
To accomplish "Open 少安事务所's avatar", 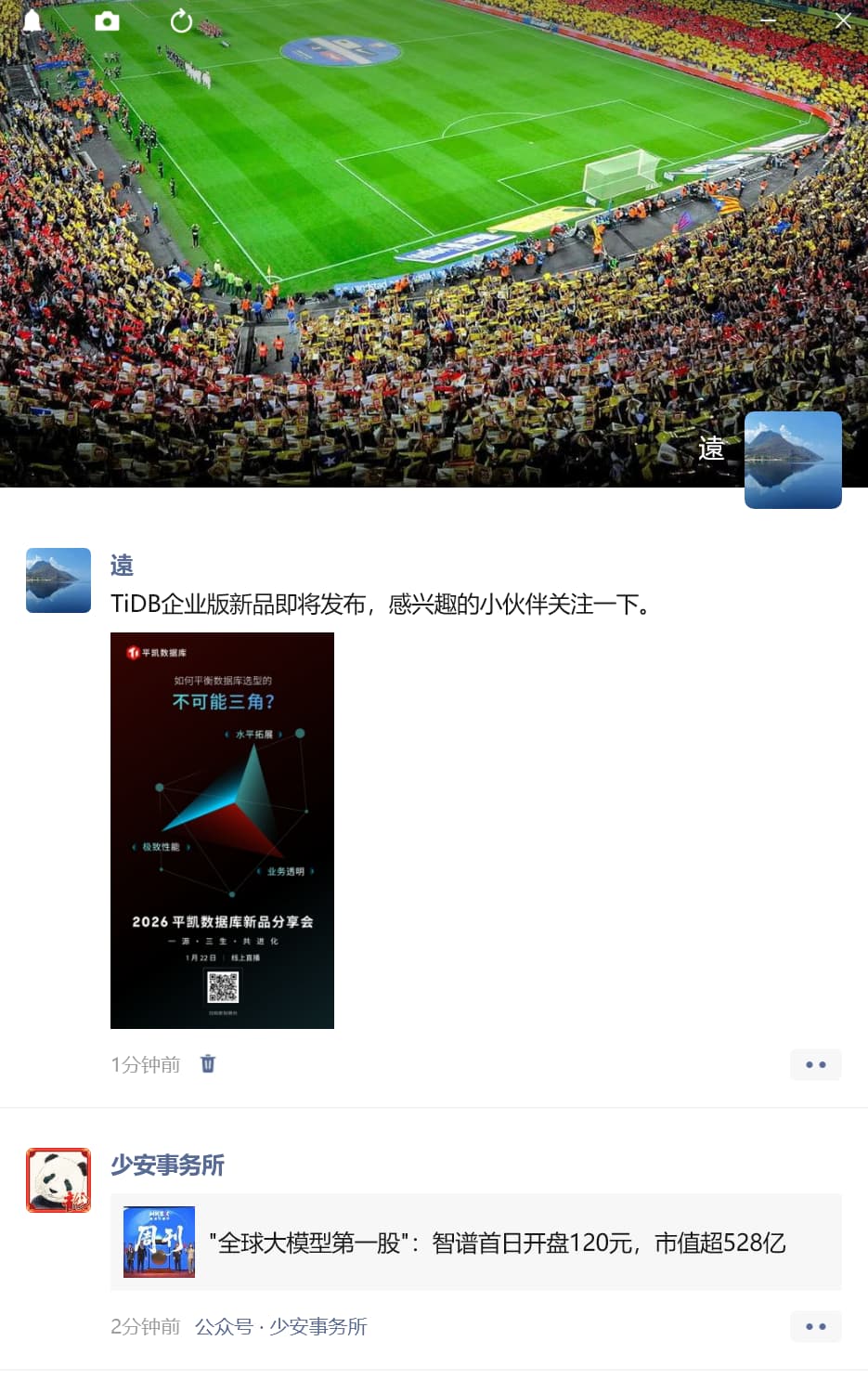I will (58, 1180).
